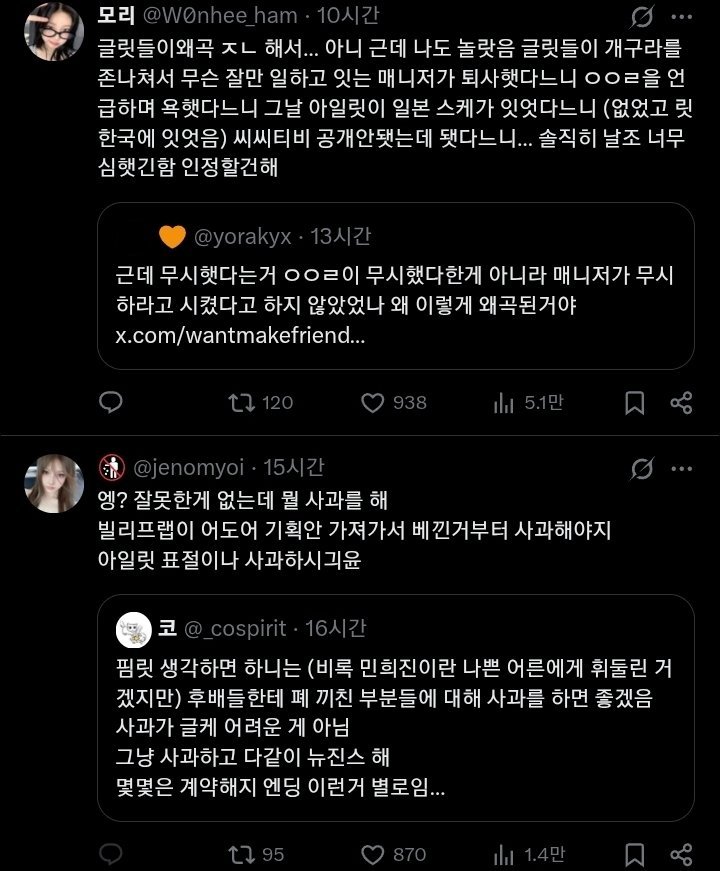Bookmark 모리's post

pyautogui.click(x=634, y=402)
